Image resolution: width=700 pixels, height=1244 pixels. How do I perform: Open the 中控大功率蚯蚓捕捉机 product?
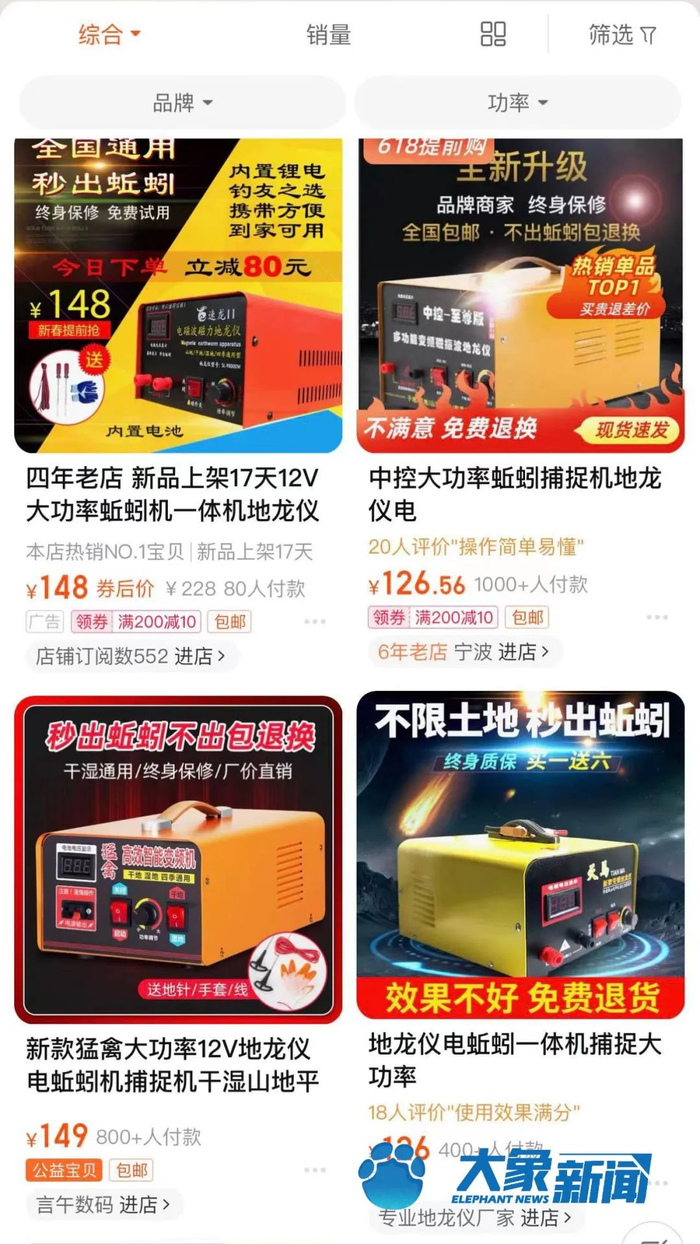tap(520, 297)
